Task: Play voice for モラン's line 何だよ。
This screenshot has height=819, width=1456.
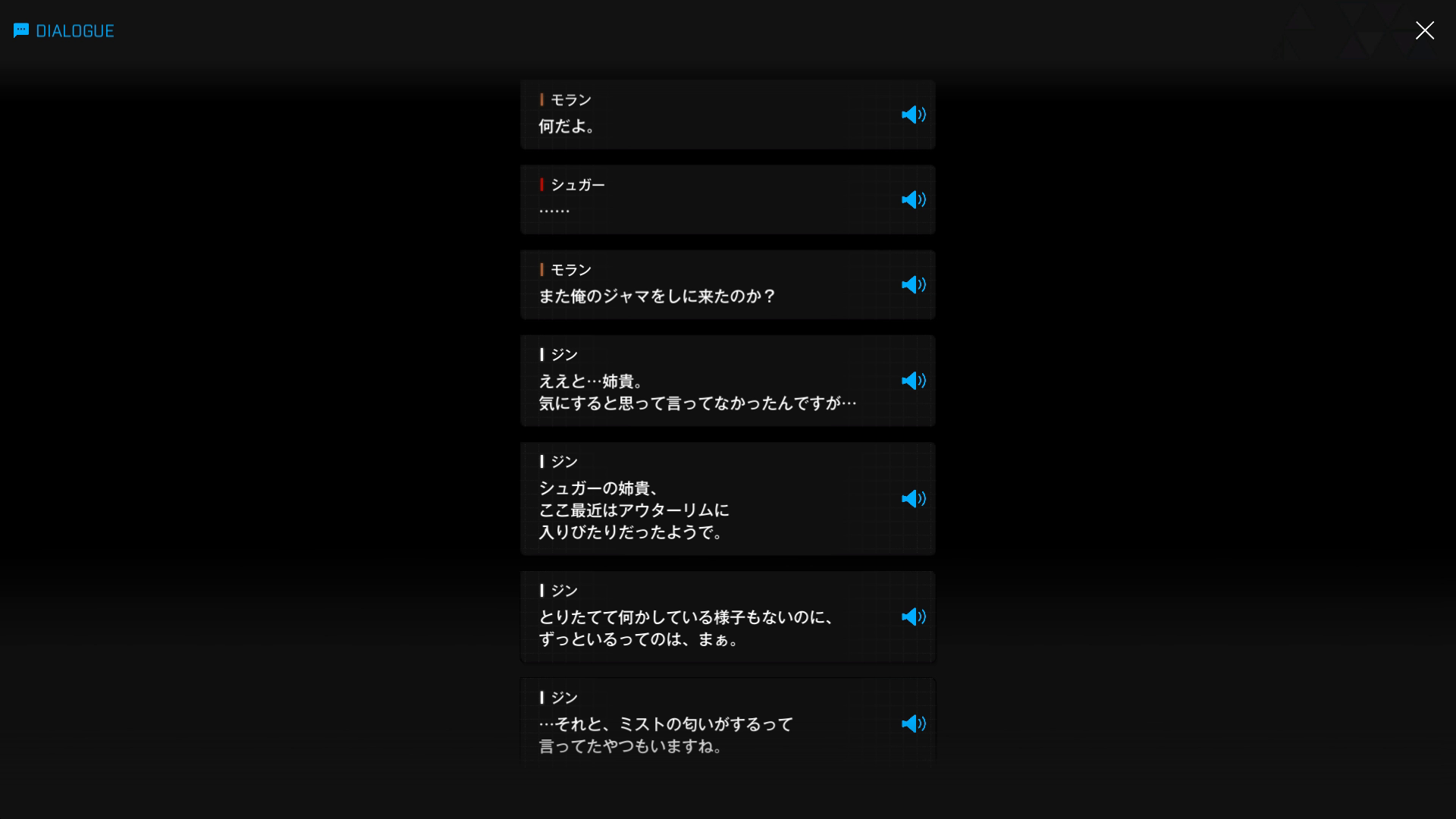Action: point(913,115)
